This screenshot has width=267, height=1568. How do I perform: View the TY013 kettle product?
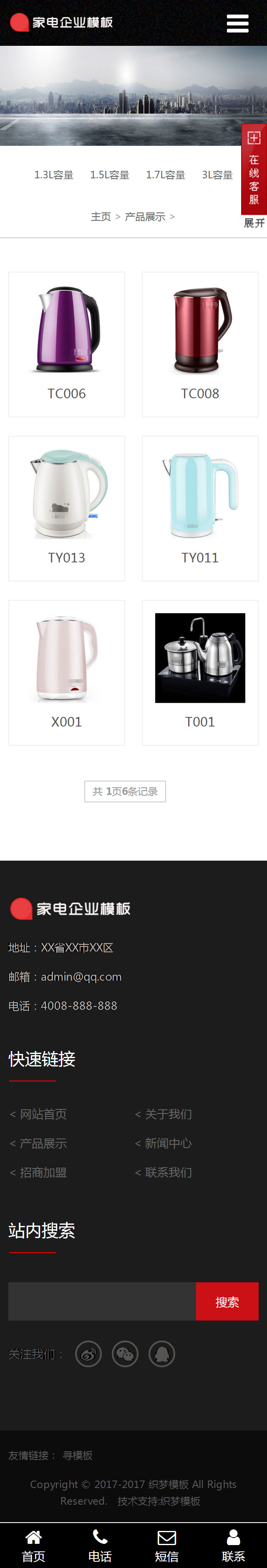pyautogui.click(x=66, y=508)
